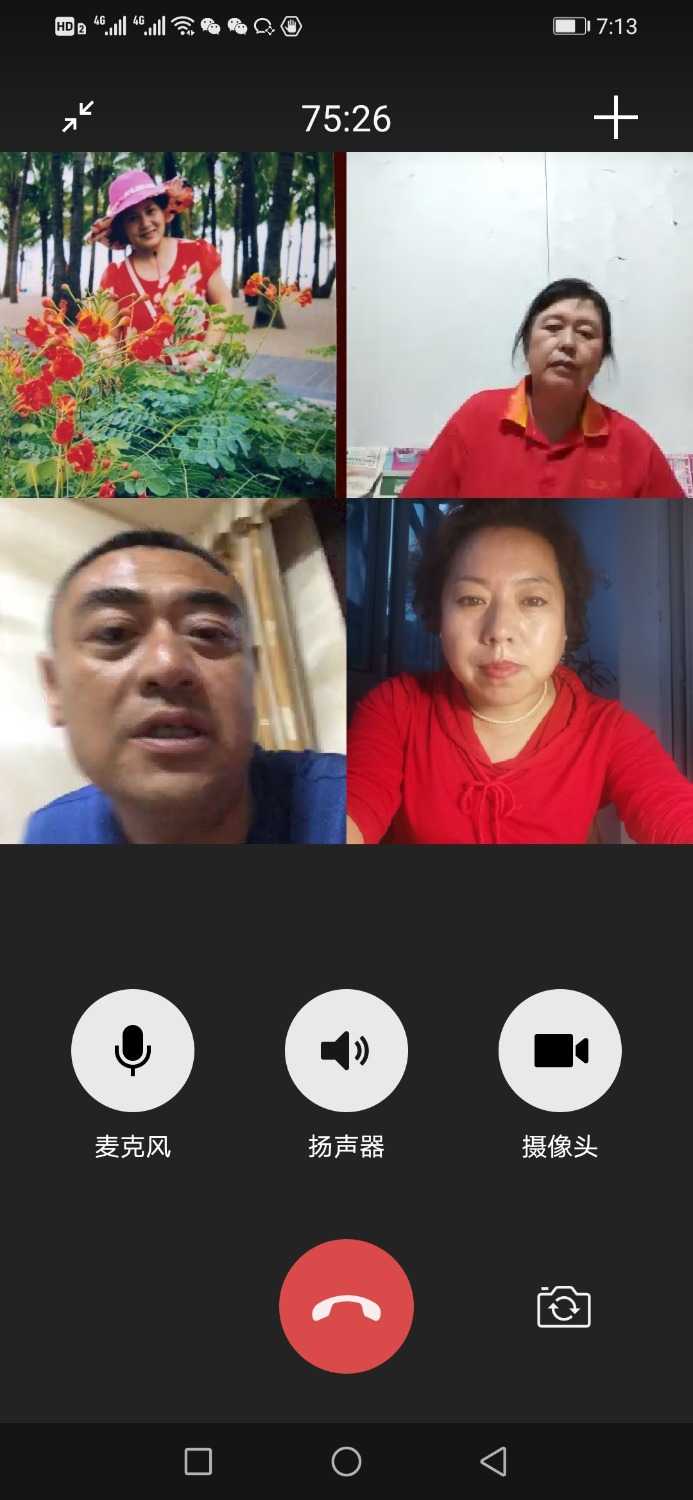Toggle the speaker (扬声器)
This screenshot has width=693, height=1500.
346,1050
